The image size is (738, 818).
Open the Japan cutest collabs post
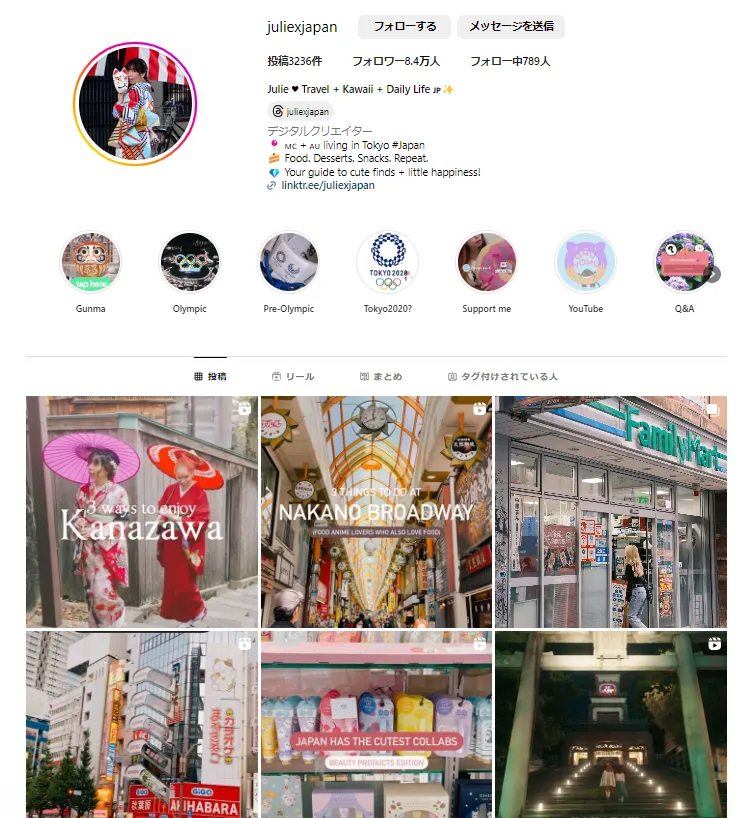coord(376,724)
